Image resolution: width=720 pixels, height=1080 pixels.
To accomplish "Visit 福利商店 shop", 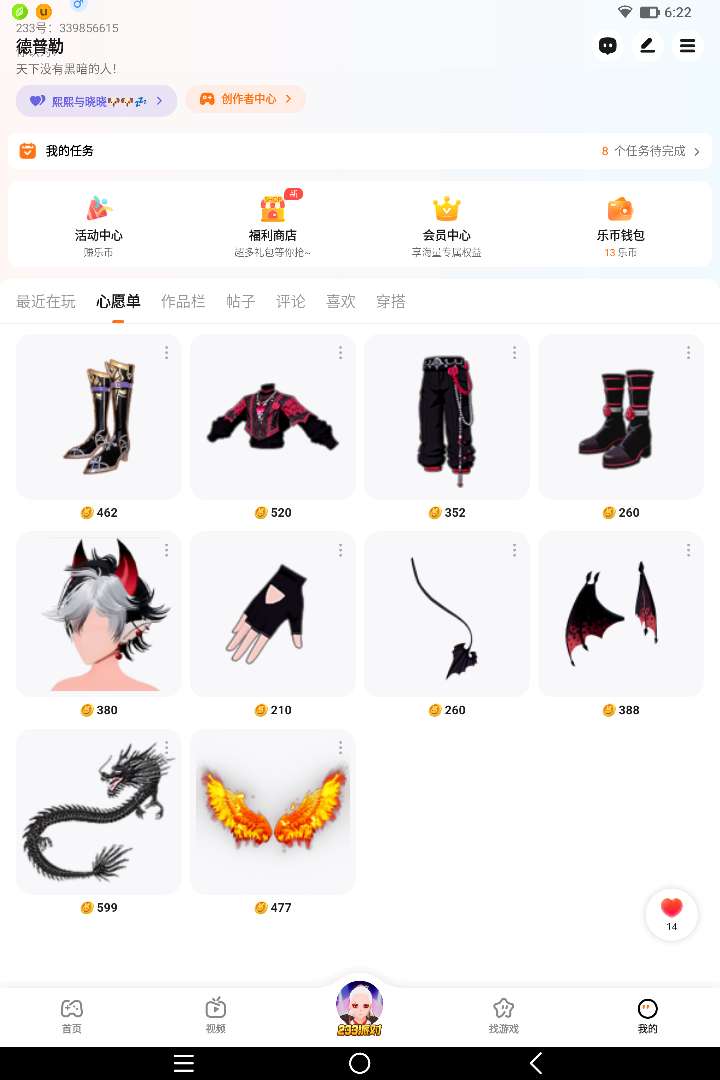I will pos(272,222).
